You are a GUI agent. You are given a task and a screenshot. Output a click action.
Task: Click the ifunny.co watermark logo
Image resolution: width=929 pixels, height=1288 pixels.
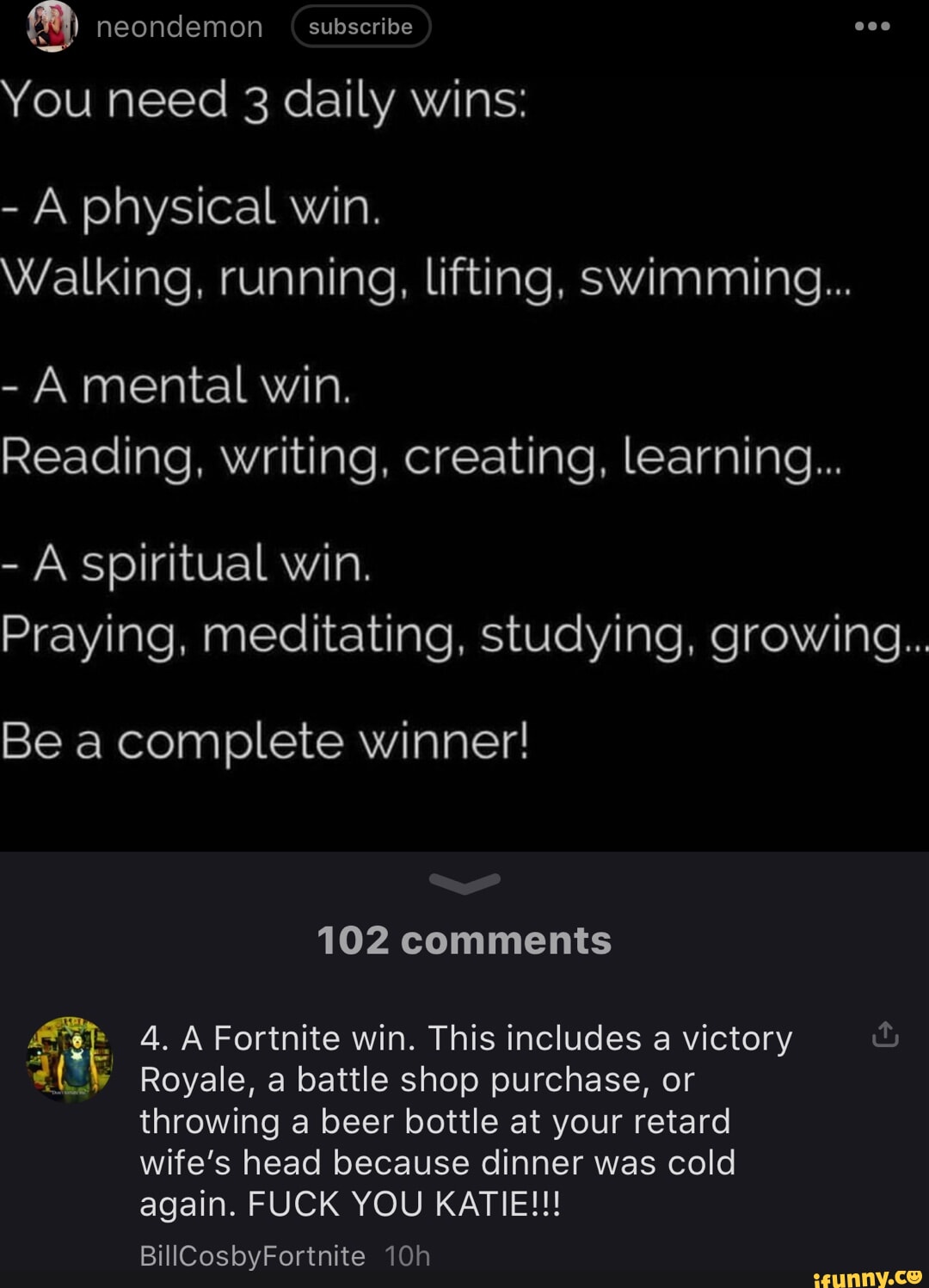click(869, 1273)
